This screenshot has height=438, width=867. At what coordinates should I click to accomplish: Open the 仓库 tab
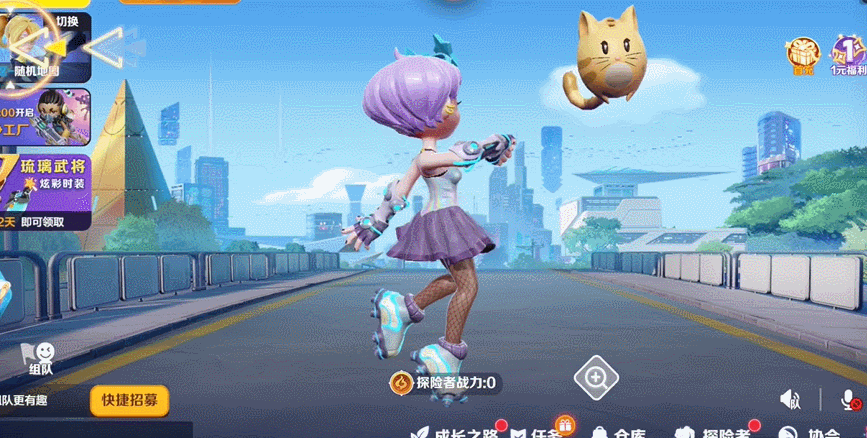[x=620, y=432]
